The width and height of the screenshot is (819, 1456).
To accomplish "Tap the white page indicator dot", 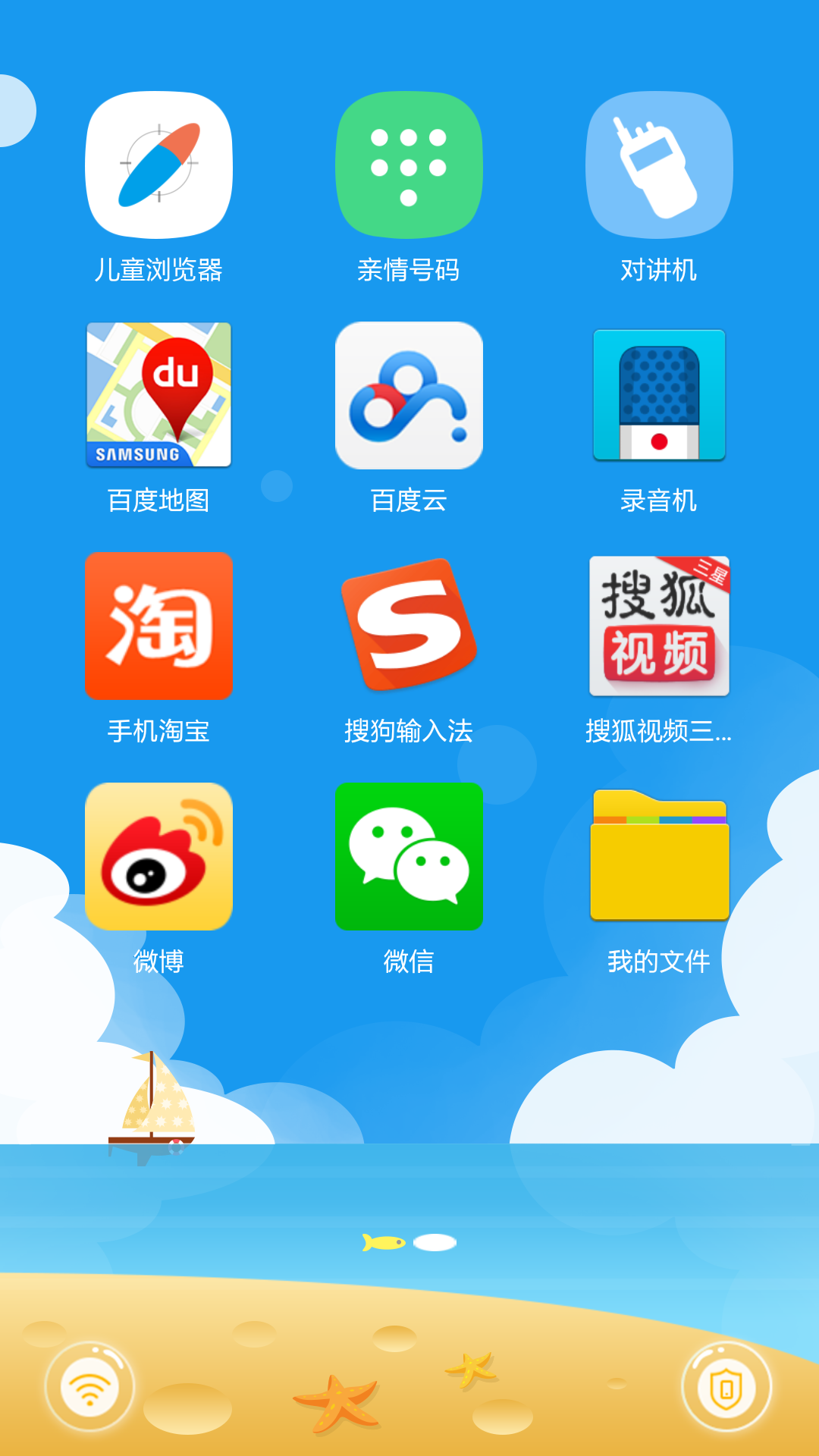I will [x=434, y=1243].
